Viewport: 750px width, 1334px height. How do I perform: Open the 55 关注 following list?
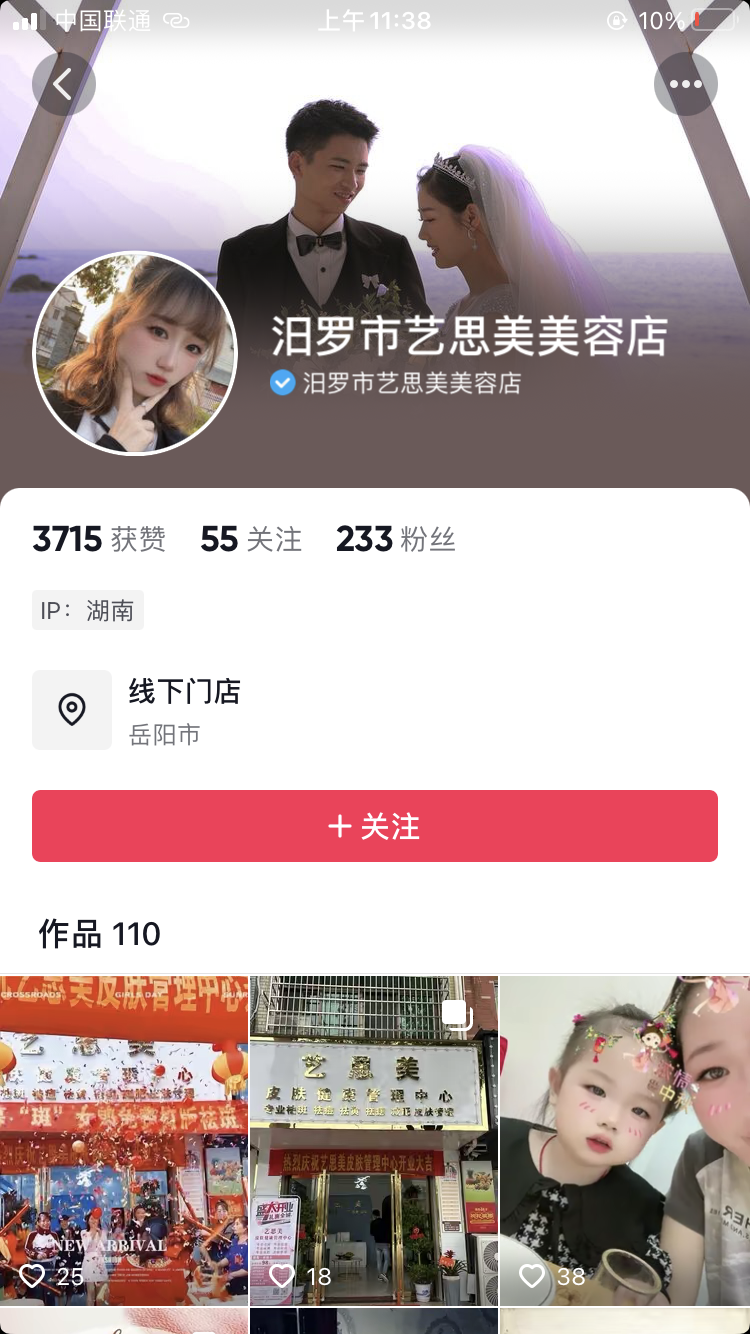(251, 540)
